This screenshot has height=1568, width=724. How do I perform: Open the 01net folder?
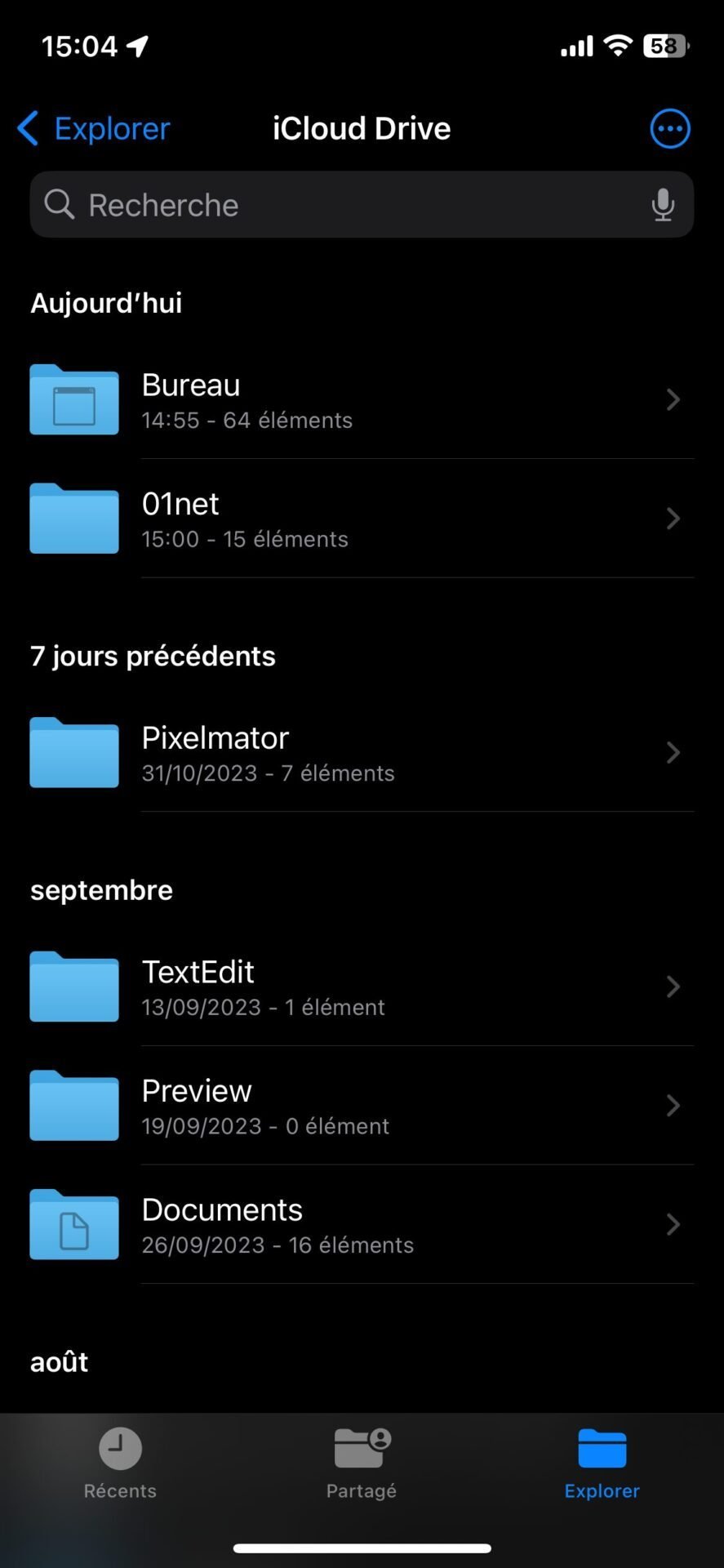pyautogui.click(x=362, y=519)
